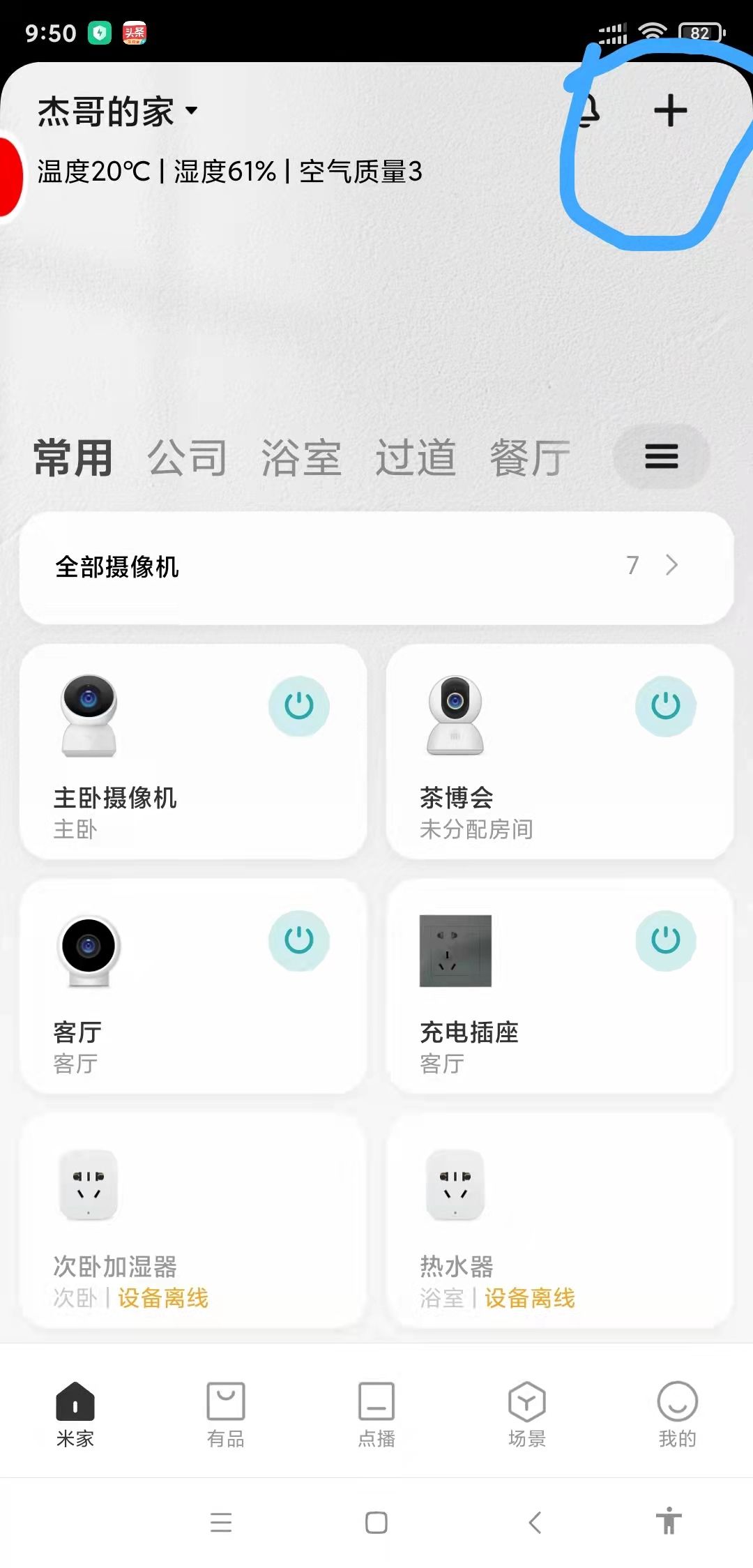The image size is (753, 1568).
Task: Toggle power for 充电插座
Action: pyautogui.click(x=665, y=940)
